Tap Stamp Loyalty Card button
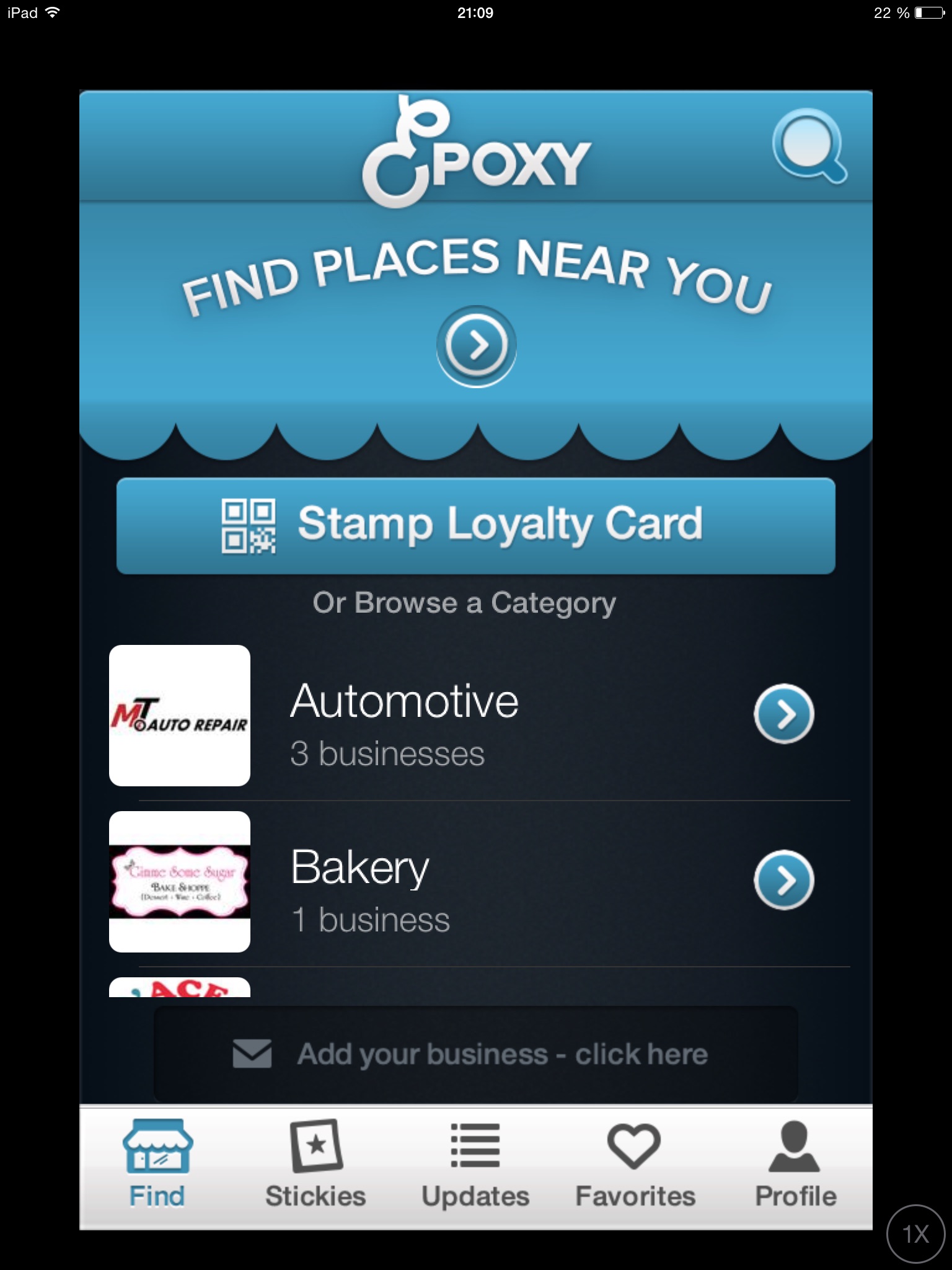952x1270 pixels. pos(475,525)
